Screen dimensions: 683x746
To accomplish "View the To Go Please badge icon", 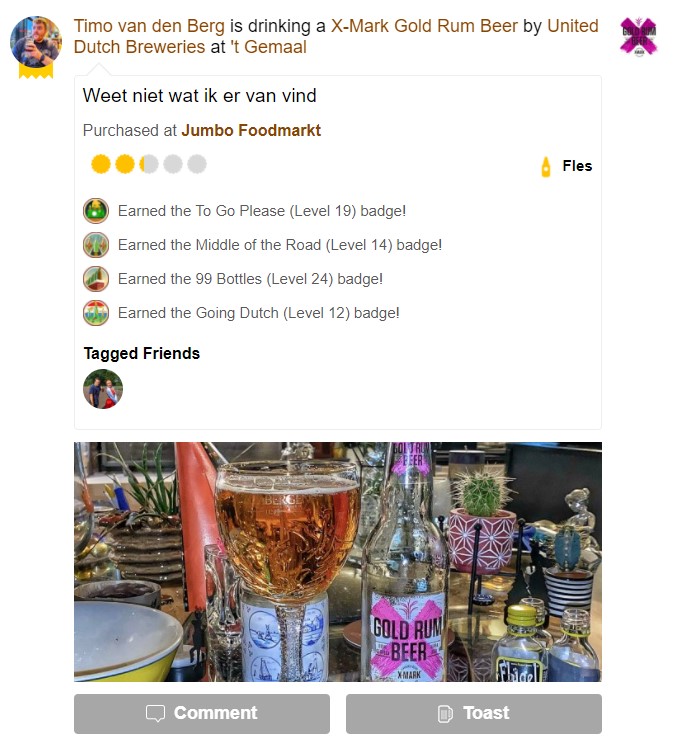I will 96,211.
